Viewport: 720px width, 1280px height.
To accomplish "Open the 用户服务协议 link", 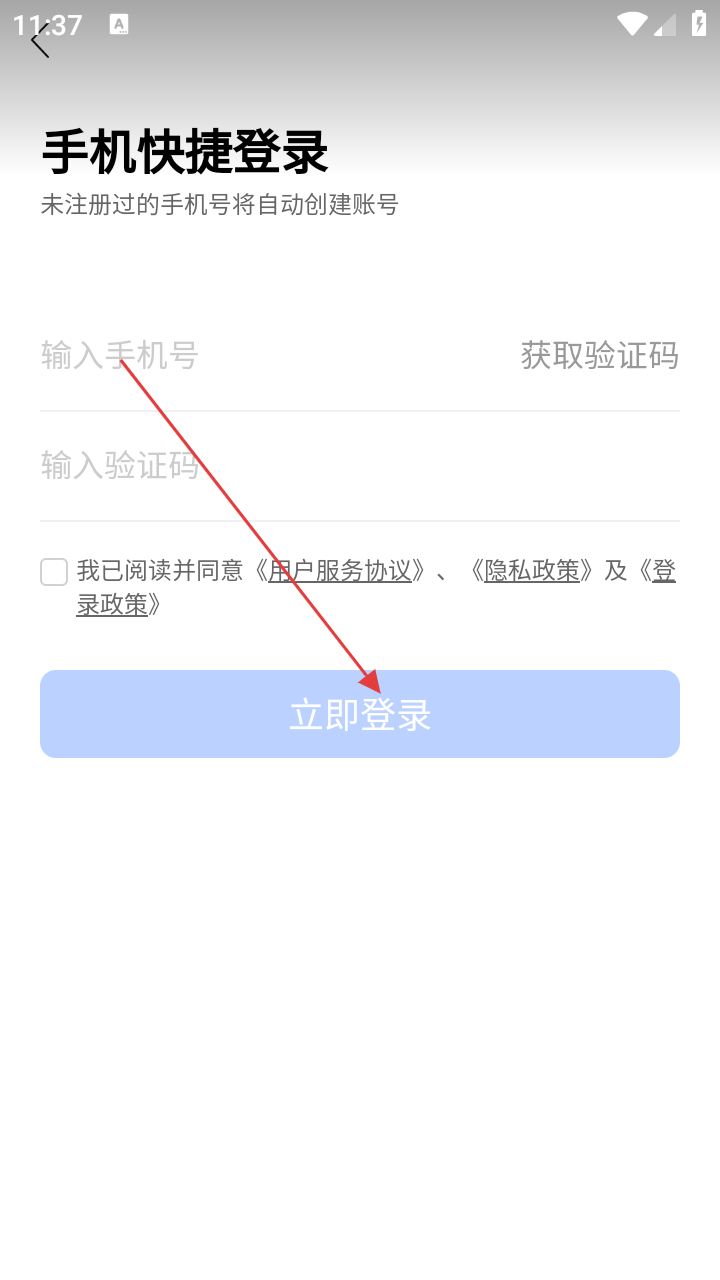I will coord(340,571).
